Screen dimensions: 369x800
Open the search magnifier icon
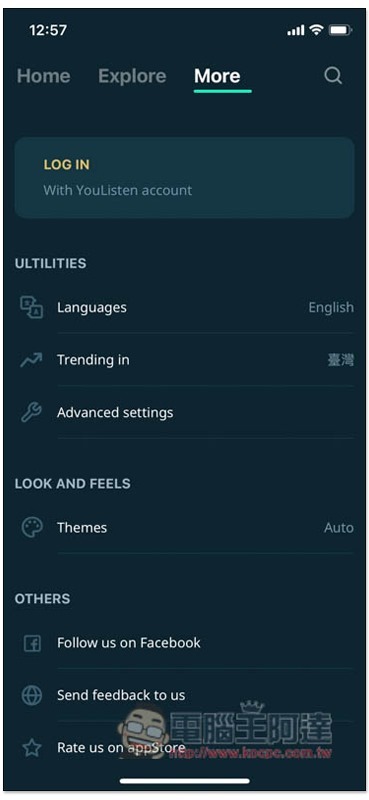(333, 76)
